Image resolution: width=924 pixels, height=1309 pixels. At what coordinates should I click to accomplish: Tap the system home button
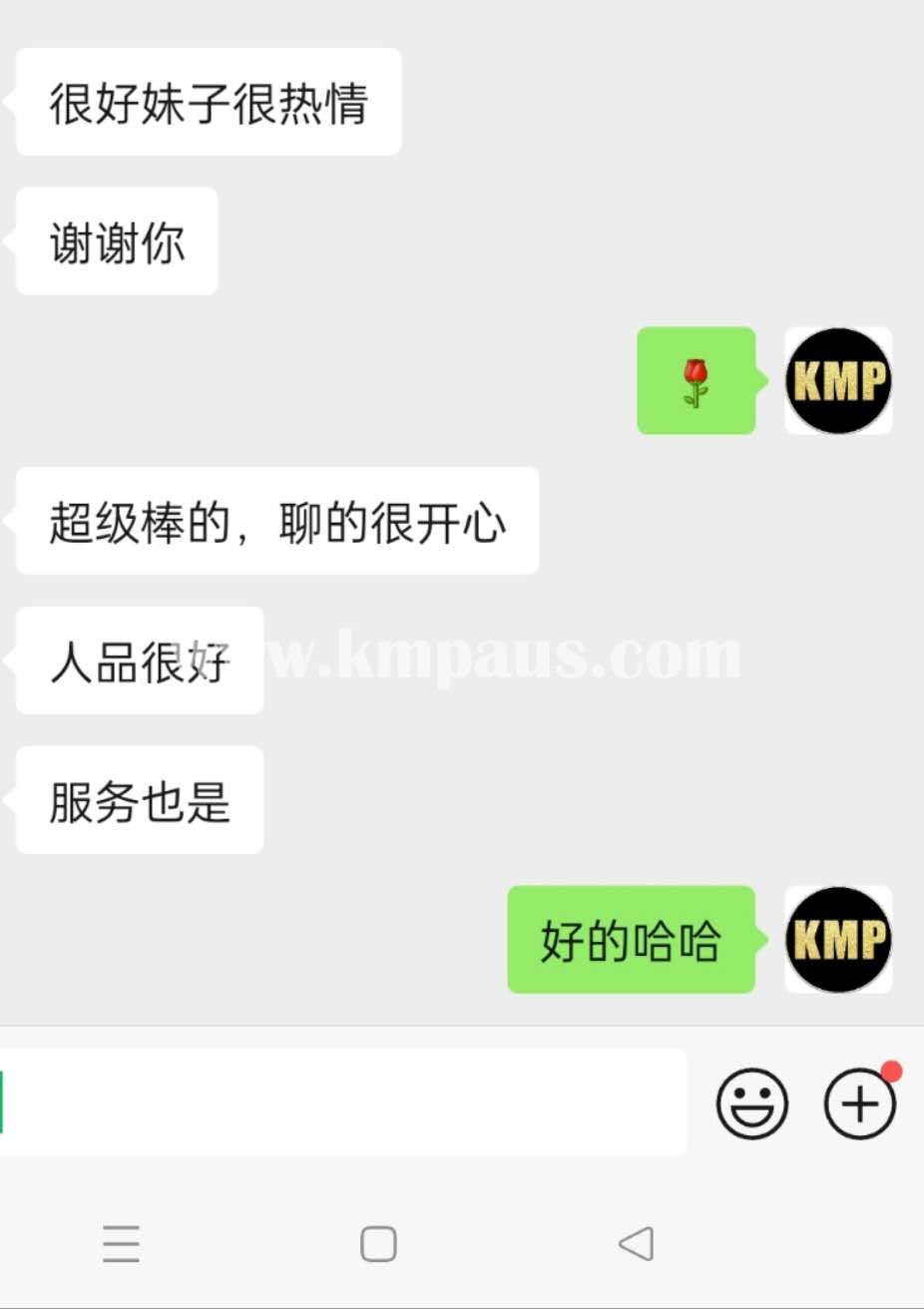(378, 1244)
